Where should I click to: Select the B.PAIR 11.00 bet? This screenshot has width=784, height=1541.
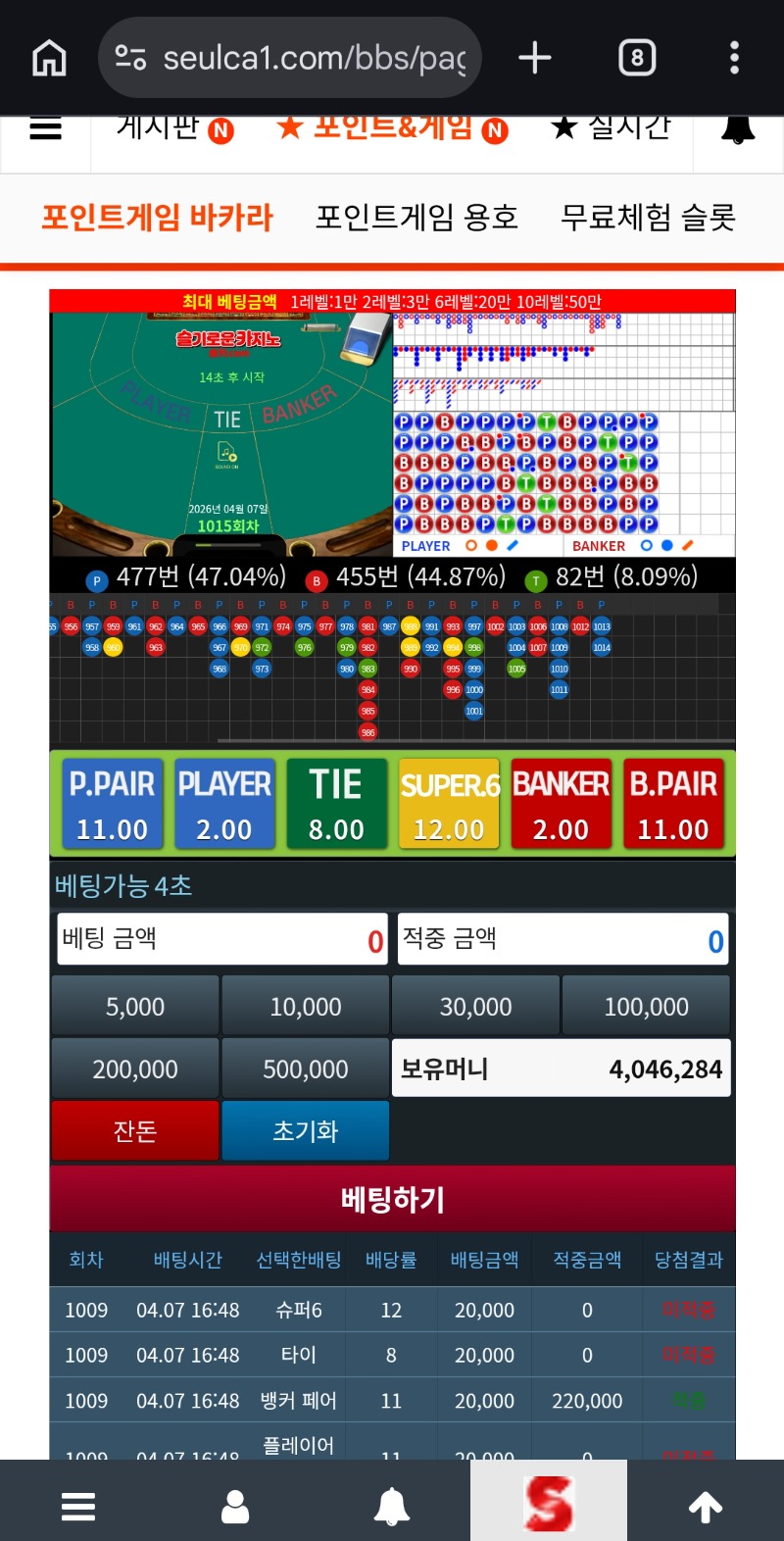click(x=673, y=804)
